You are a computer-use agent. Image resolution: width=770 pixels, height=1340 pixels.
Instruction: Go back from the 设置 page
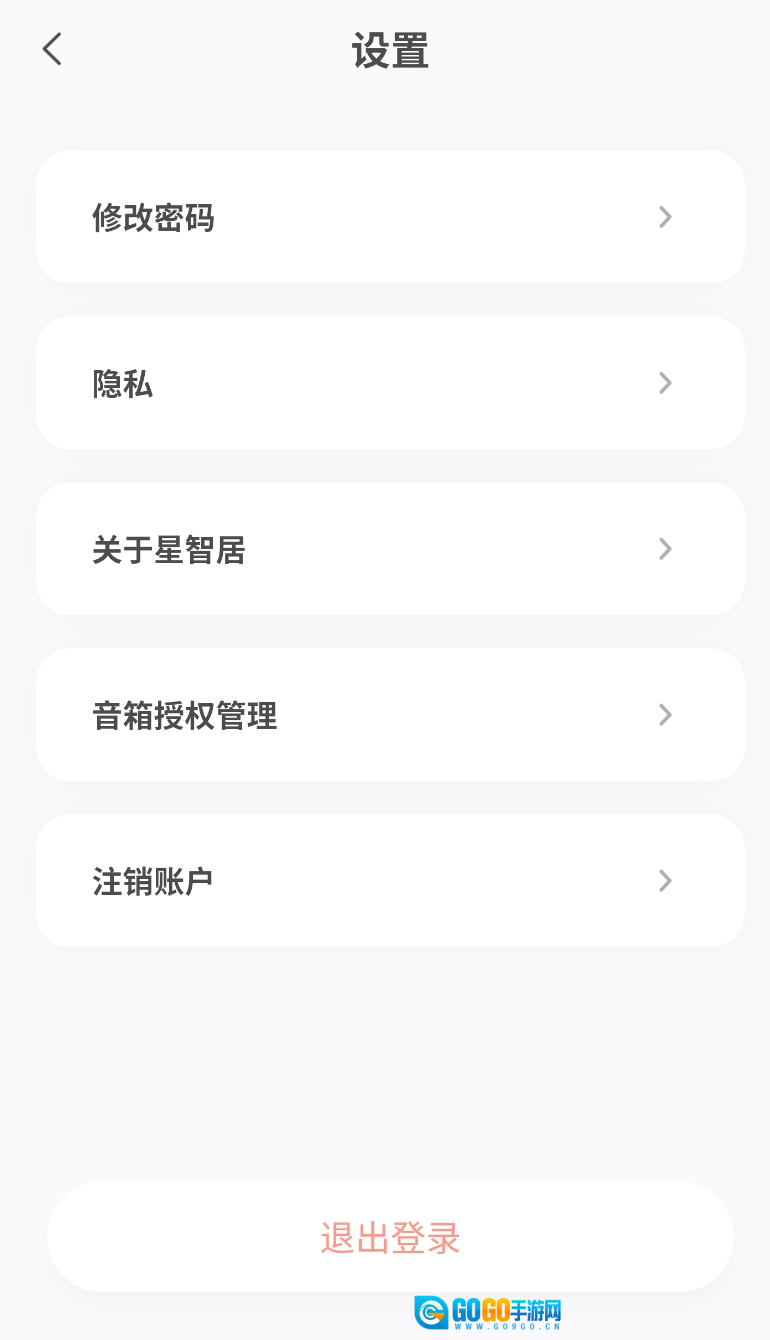[x=52, y=49]
